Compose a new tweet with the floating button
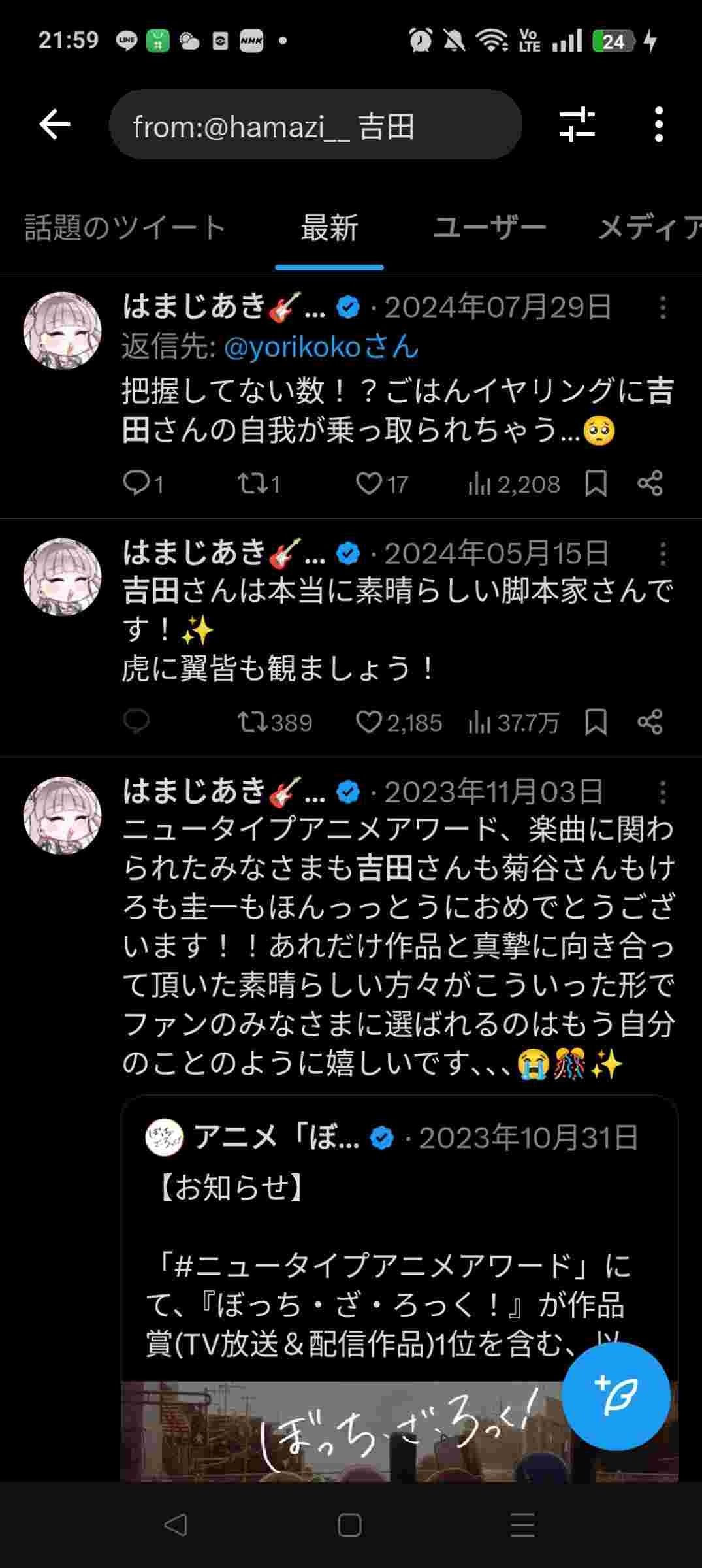Image resolution: width=702 pixels, height=1568 pixels. [x=616, y=1396]
